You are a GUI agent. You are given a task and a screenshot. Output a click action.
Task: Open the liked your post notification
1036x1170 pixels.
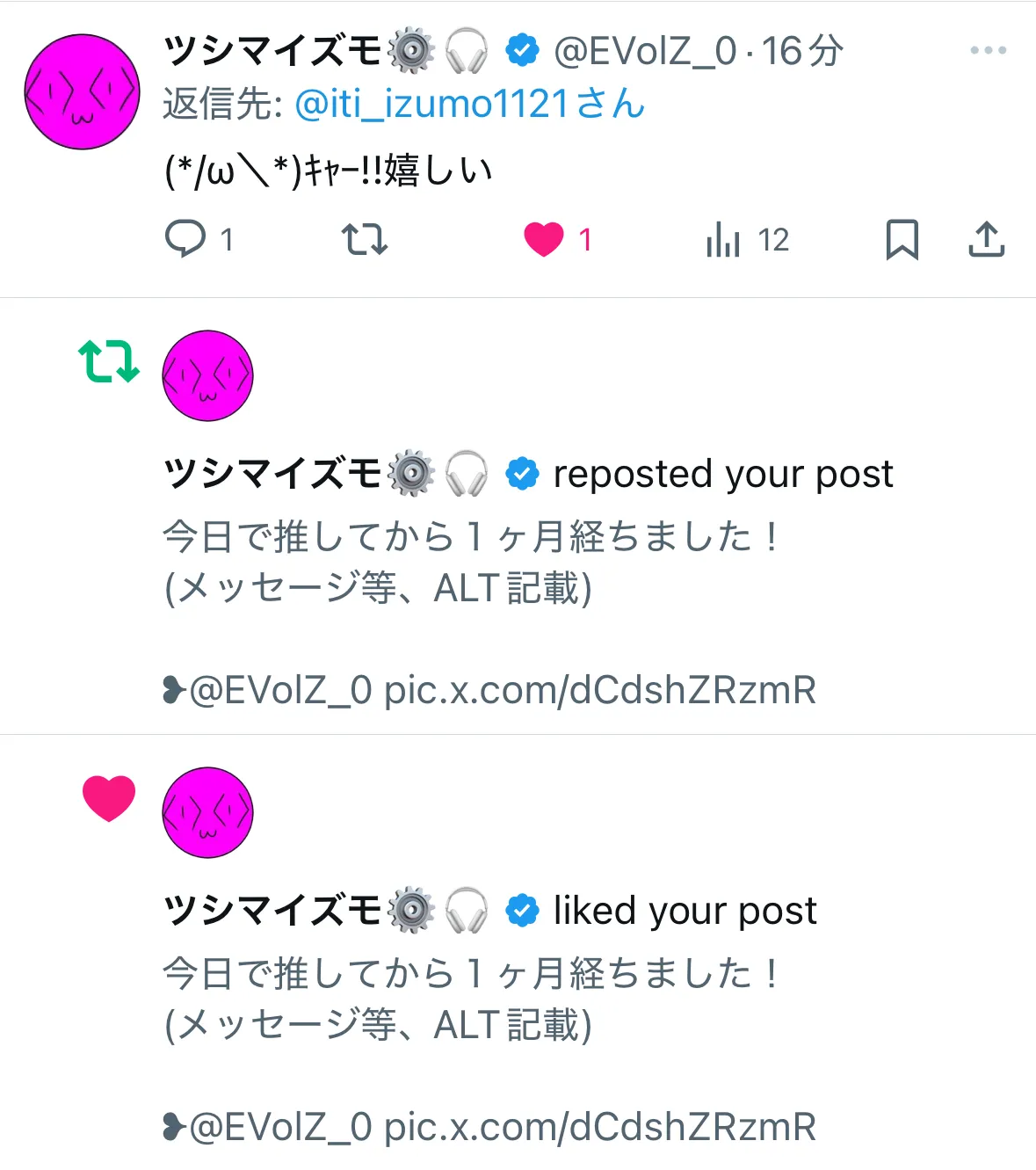(518, 953)
